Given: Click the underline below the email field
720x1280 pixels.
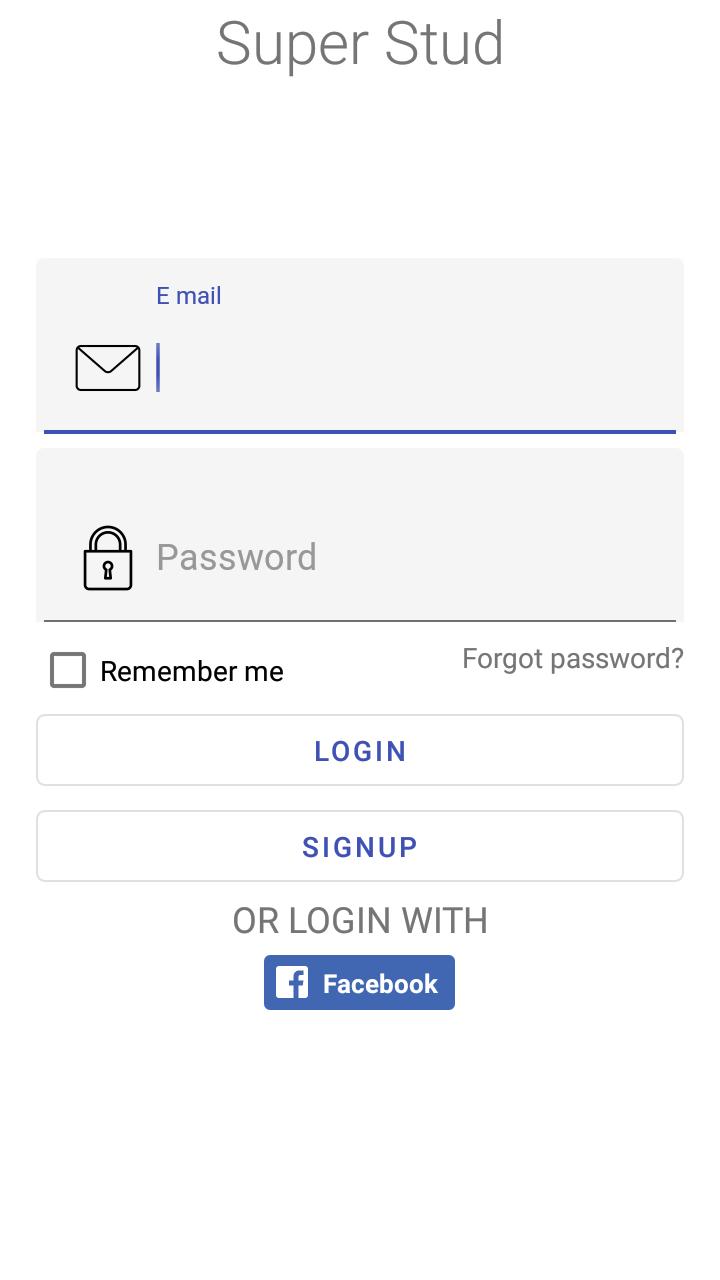Looking at the screenshot, I should 359,432.
